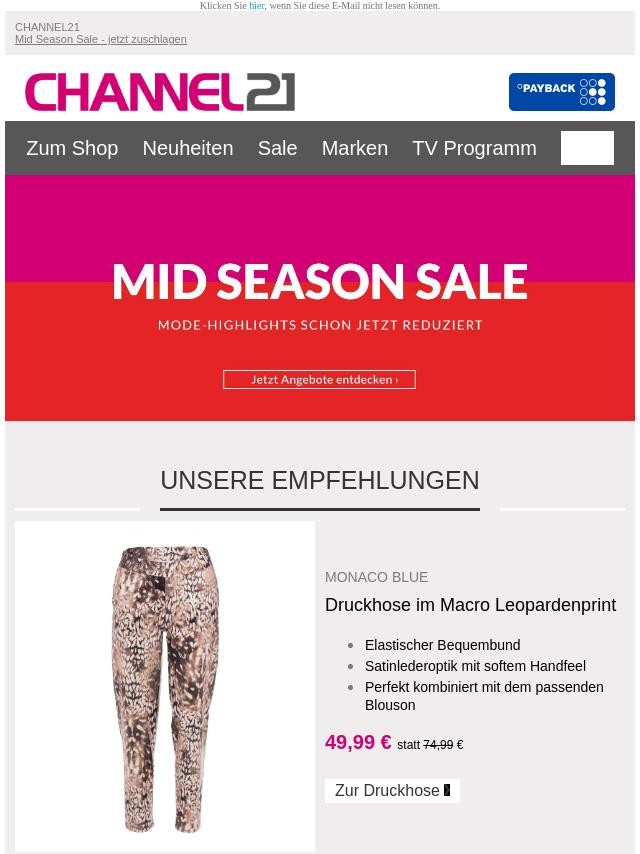Open Mid Season Sale - jetzt zuschlagen link

pos(101,39)
